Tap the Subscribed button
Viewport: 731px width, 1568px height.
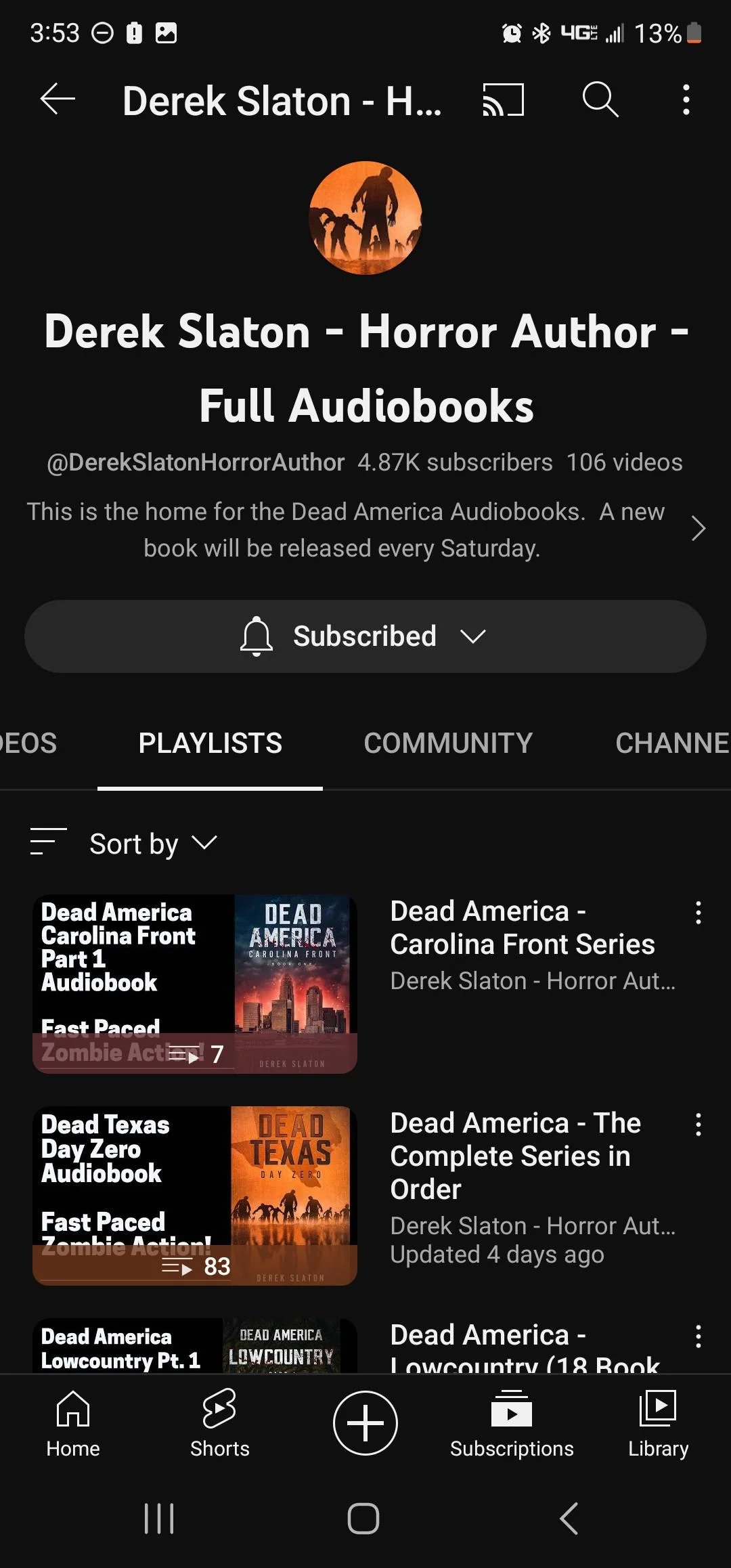point(365,636)
